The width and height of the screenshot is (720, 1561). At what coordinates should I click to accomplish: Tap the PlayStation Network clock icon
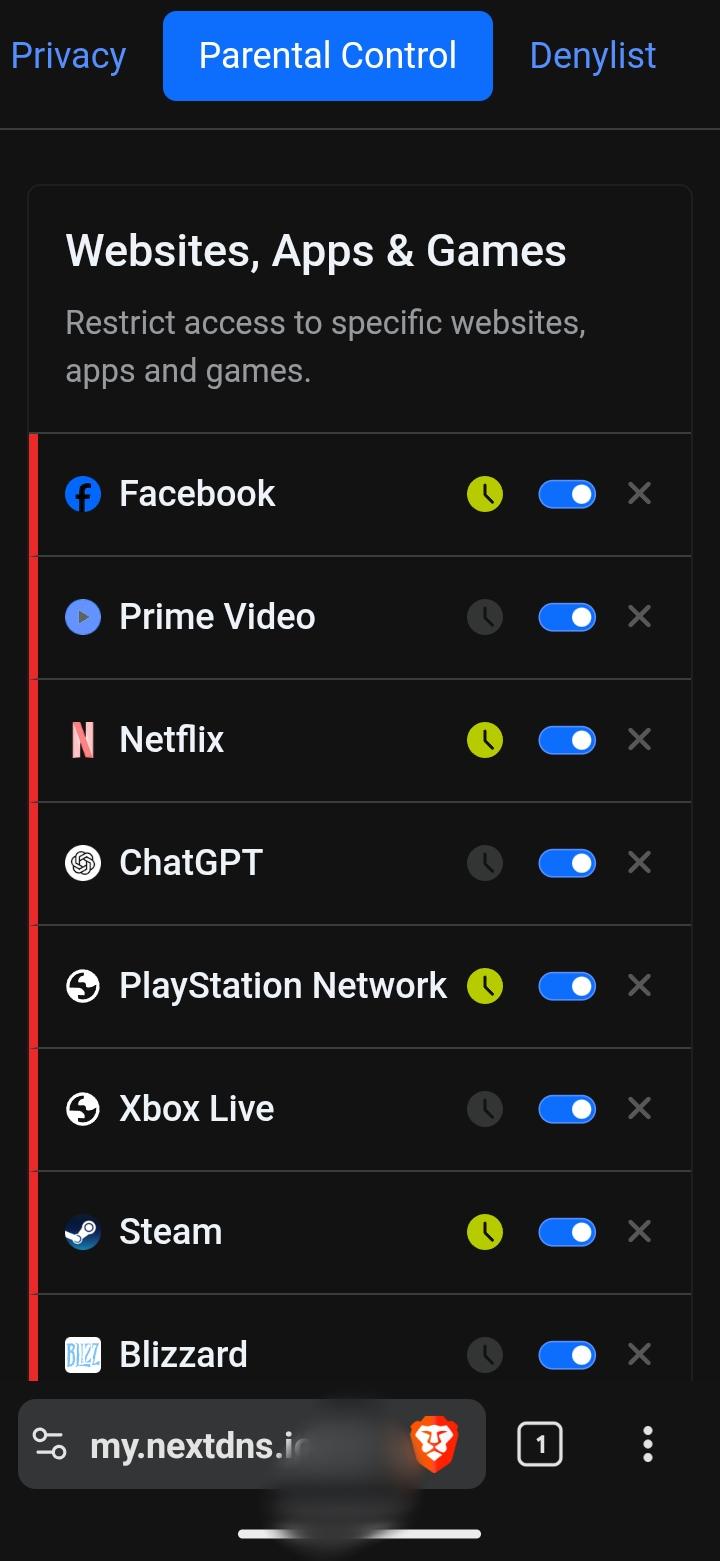click(x=485, y=986)
